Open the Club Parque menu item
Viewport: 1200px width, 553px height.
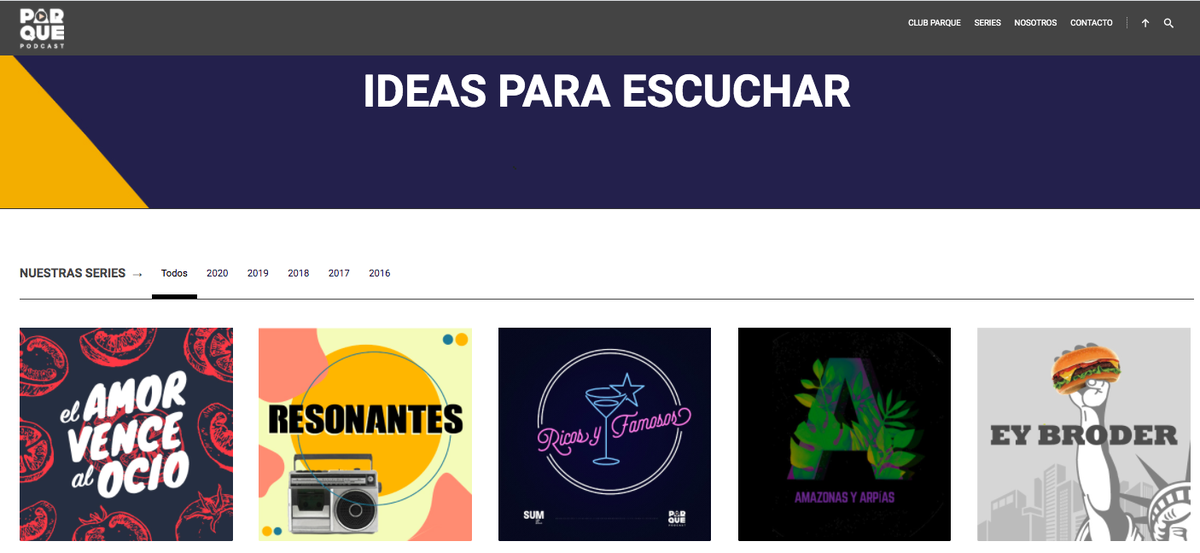[x=934, y=23]
